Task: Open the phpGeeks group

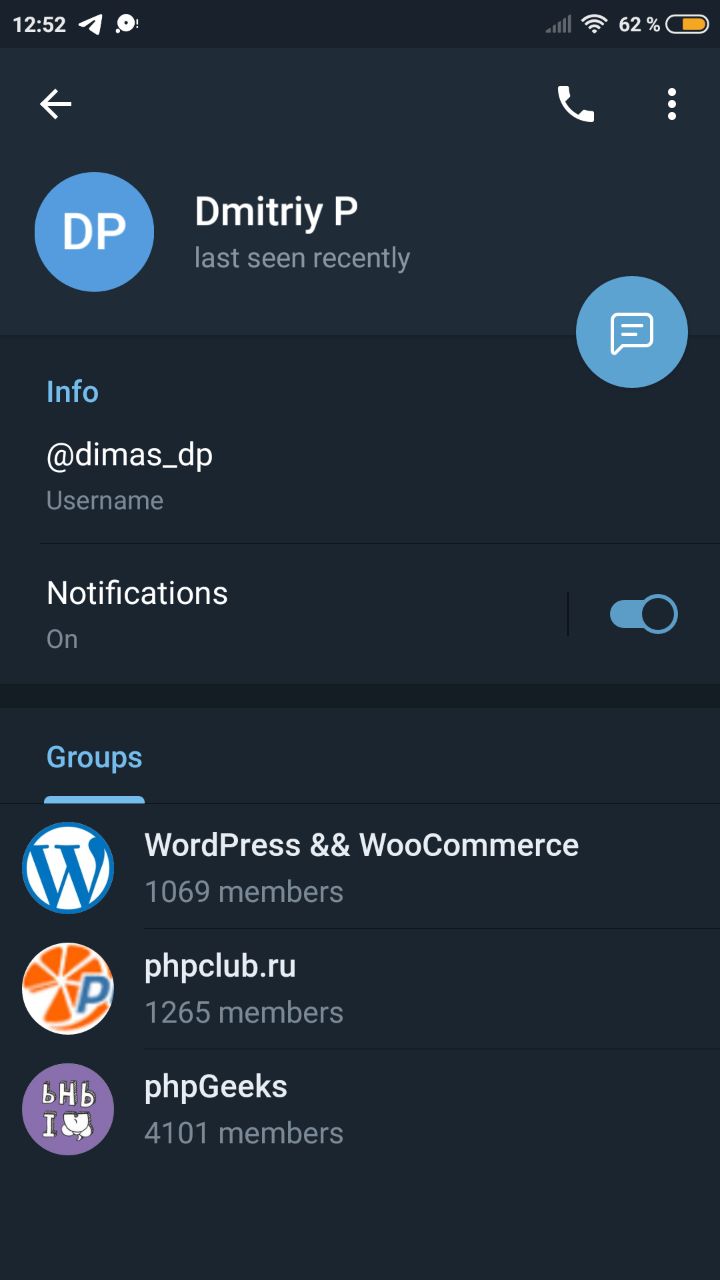Action: [x=360, y=1109]
